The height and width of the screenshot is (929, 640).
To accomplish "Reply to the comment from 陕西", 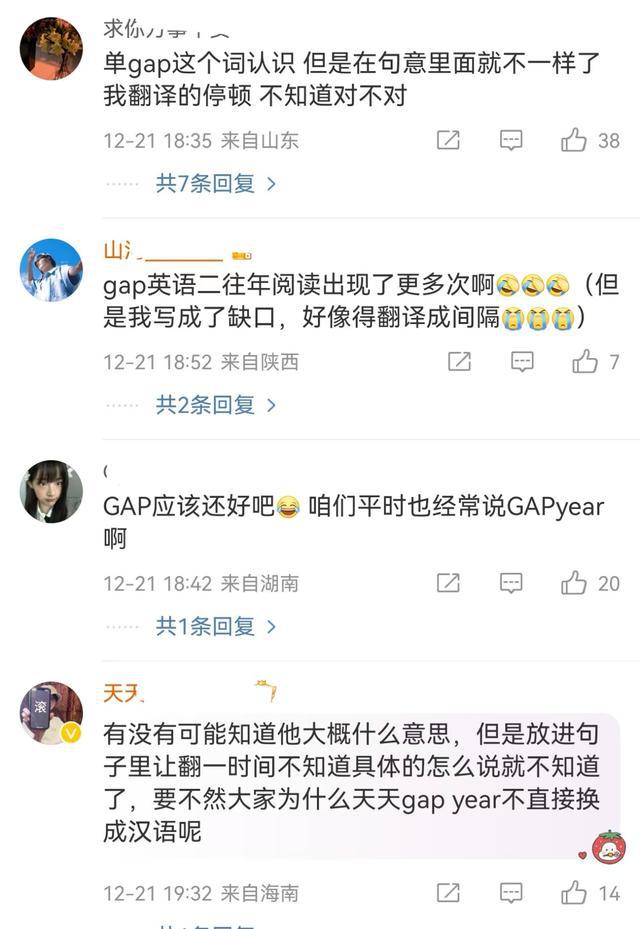I will pyautogui.click(x=522, y=362).
